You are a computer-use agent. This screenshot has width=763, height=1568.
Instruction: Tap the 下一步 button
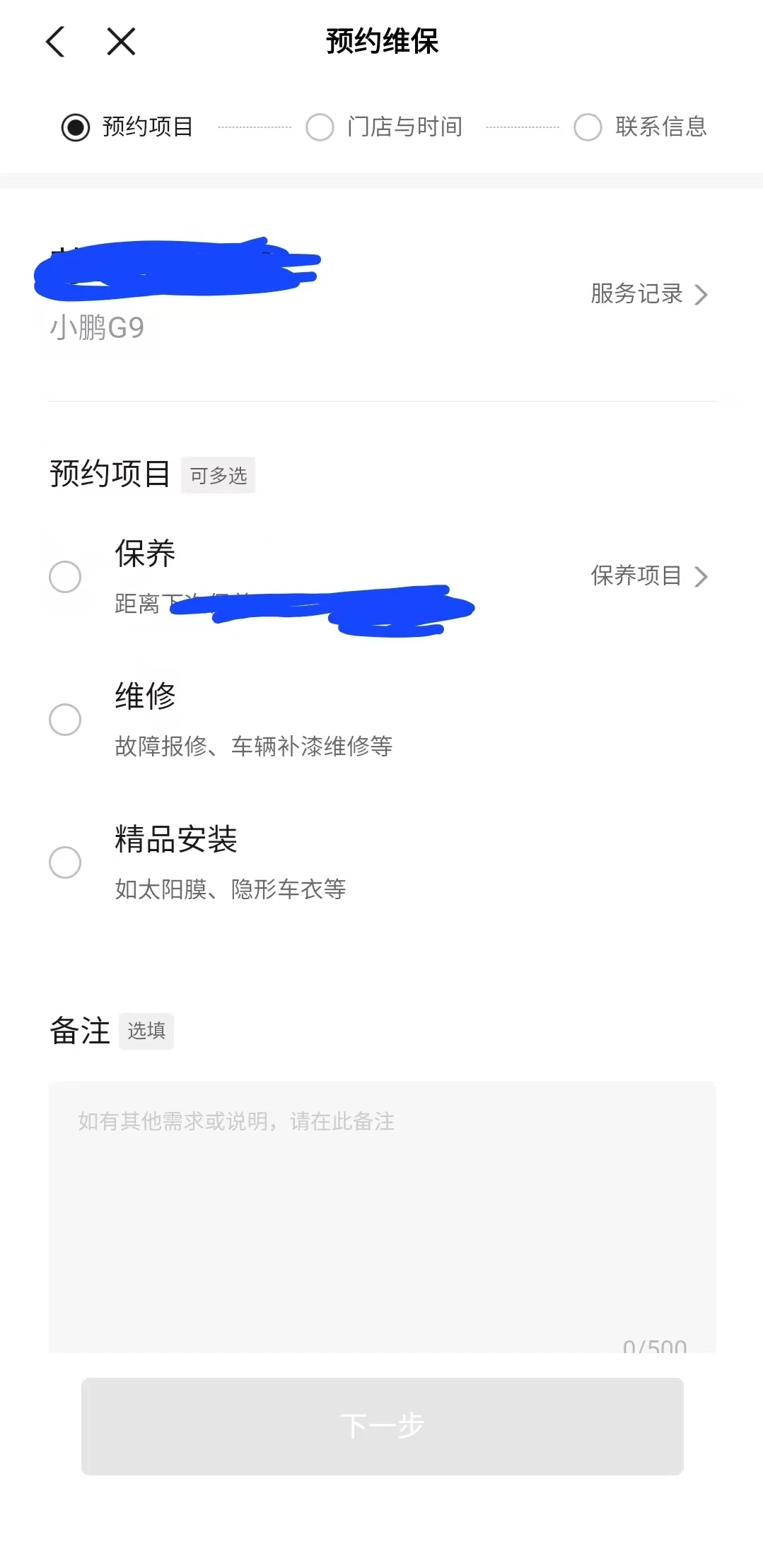coord(382,1426)
